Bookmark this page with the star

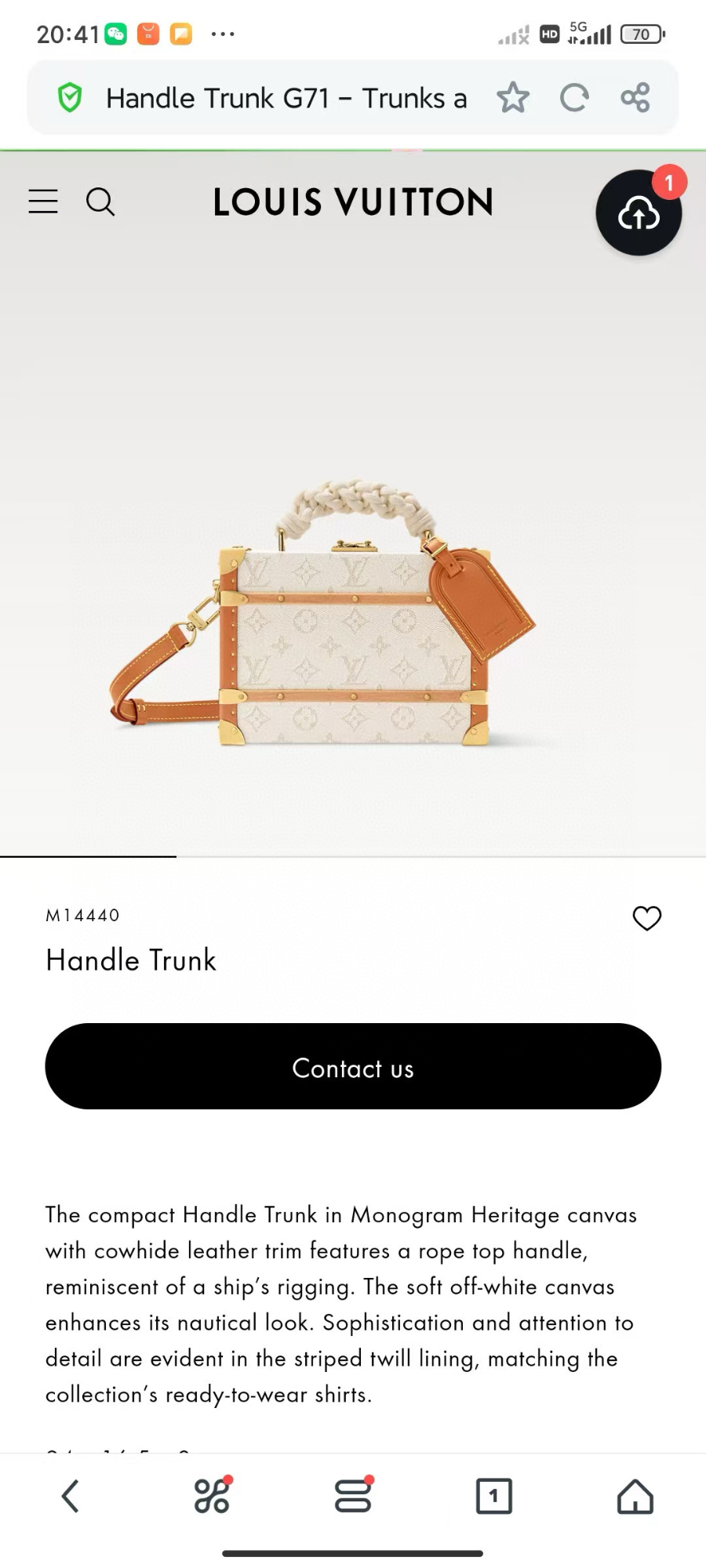coord(513,98)
